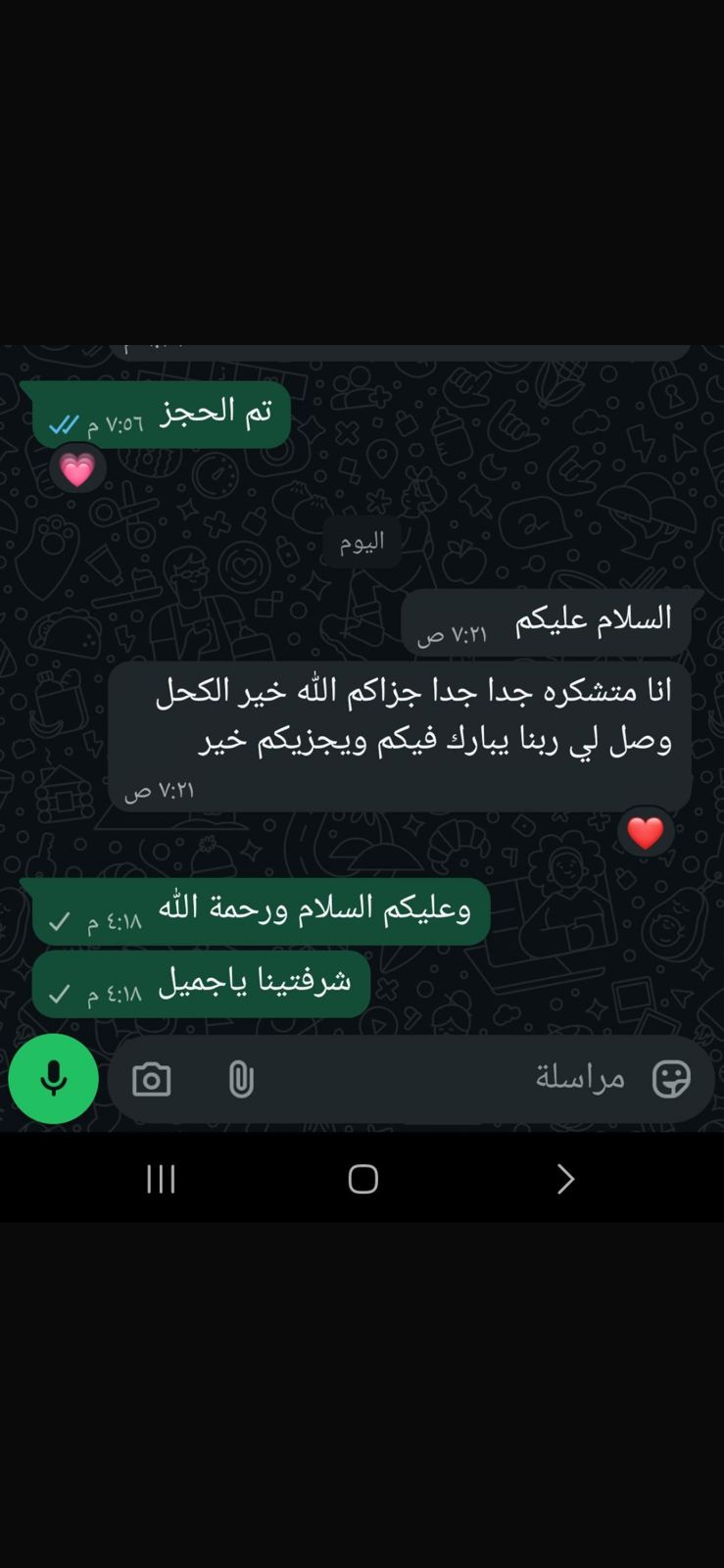The height and width of the screenshot is (1568, 724).
Task: Tap the system back arrow
Action: pos(565,1179)
